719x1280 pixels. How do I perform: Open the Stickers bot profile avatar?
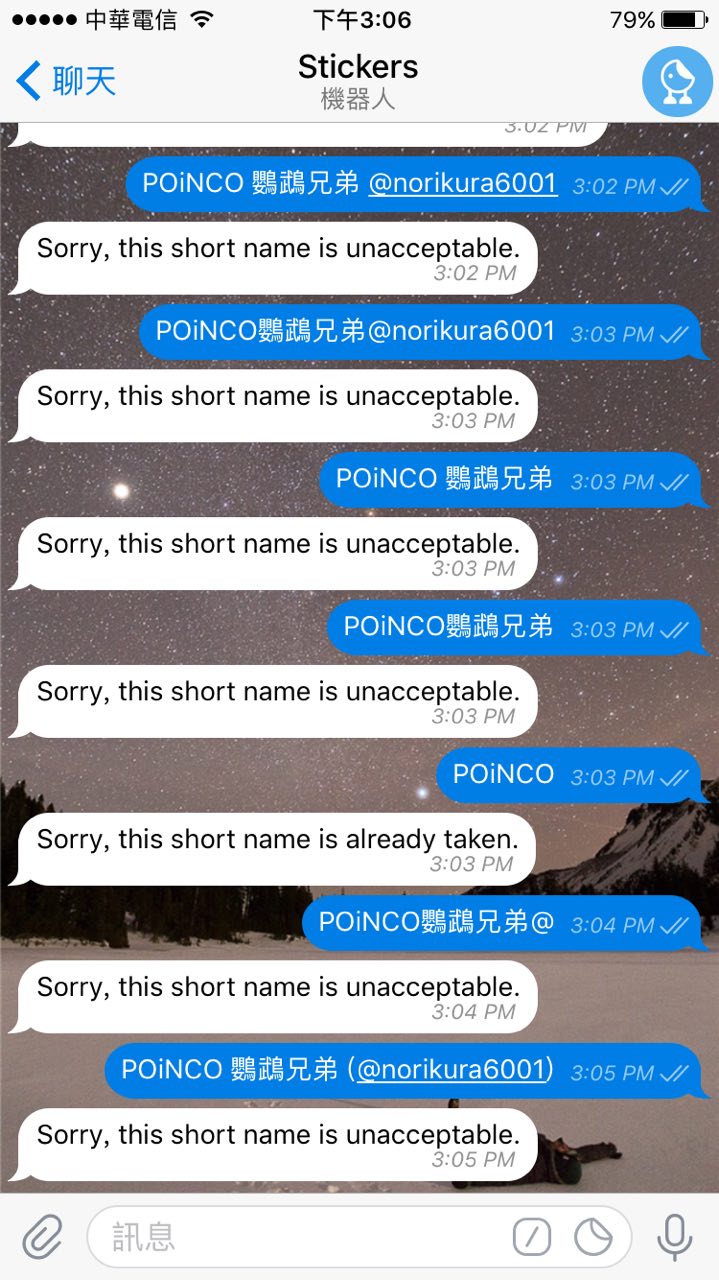pos(676,81)
